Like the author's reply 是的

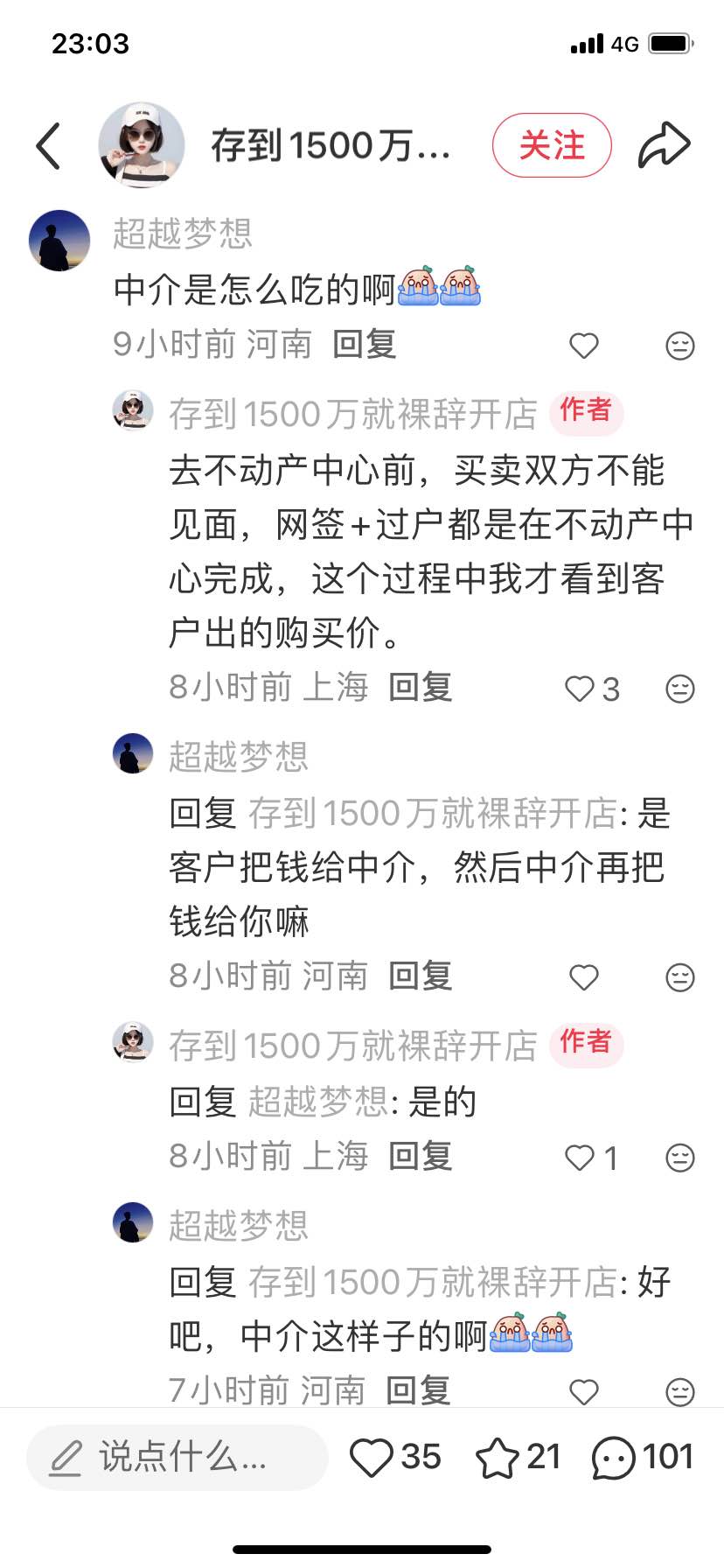coord(580,1158)
